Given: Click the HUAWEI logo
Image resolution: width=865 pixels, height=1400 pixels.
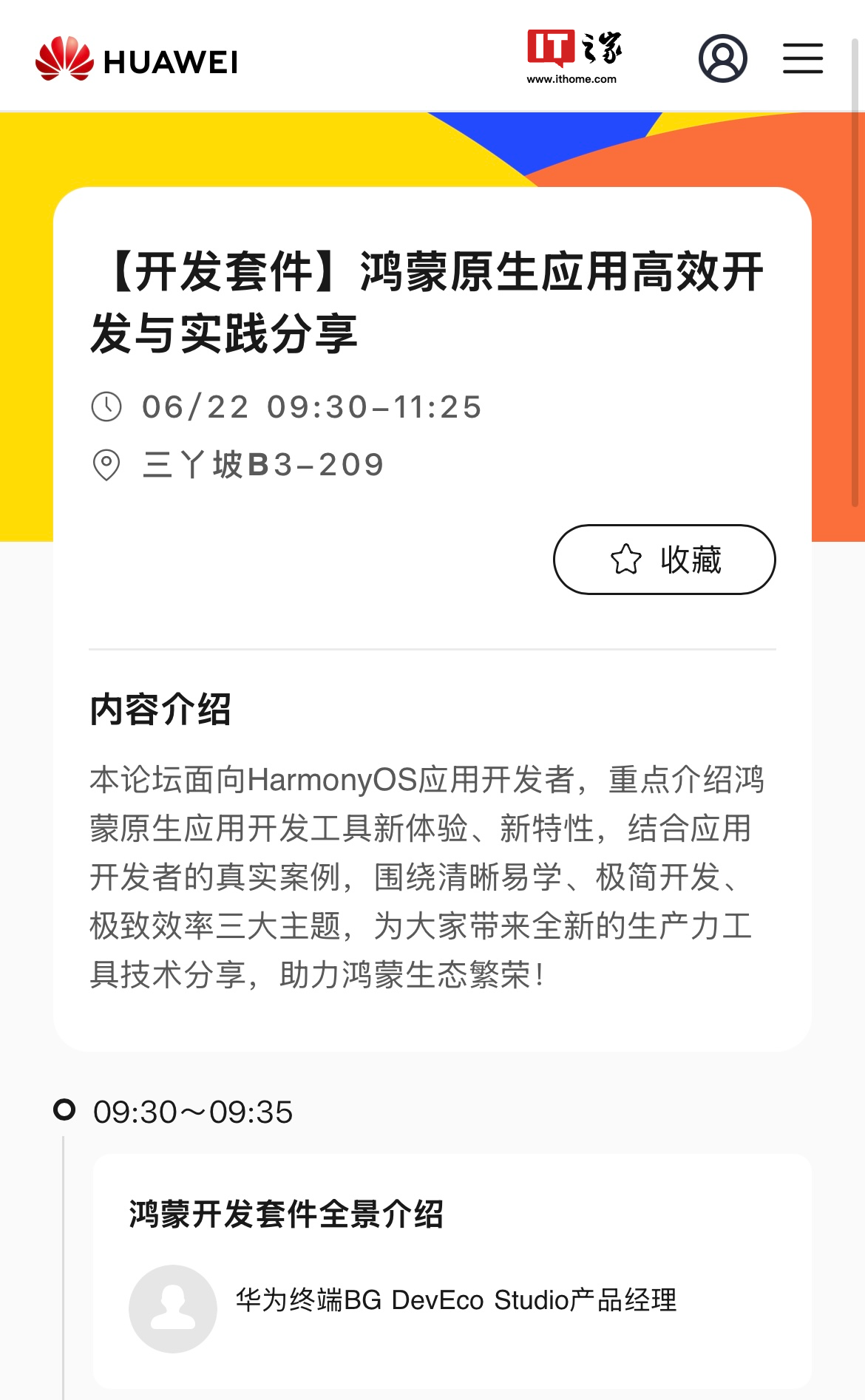Looking at the screenshot, I should pyautogui.click(x=137, y=58).
